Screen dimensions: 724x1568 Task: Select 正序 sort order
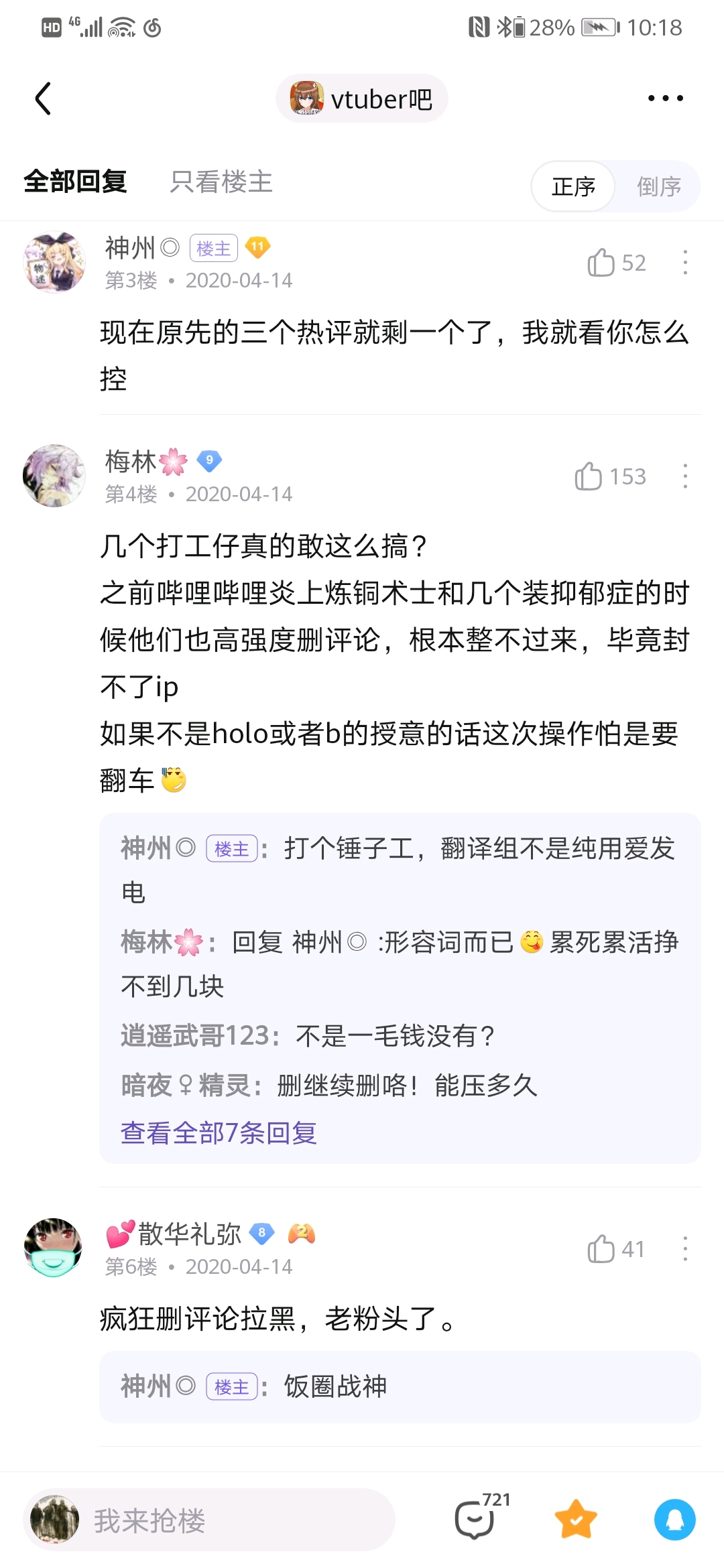click(x=573, y=186)
